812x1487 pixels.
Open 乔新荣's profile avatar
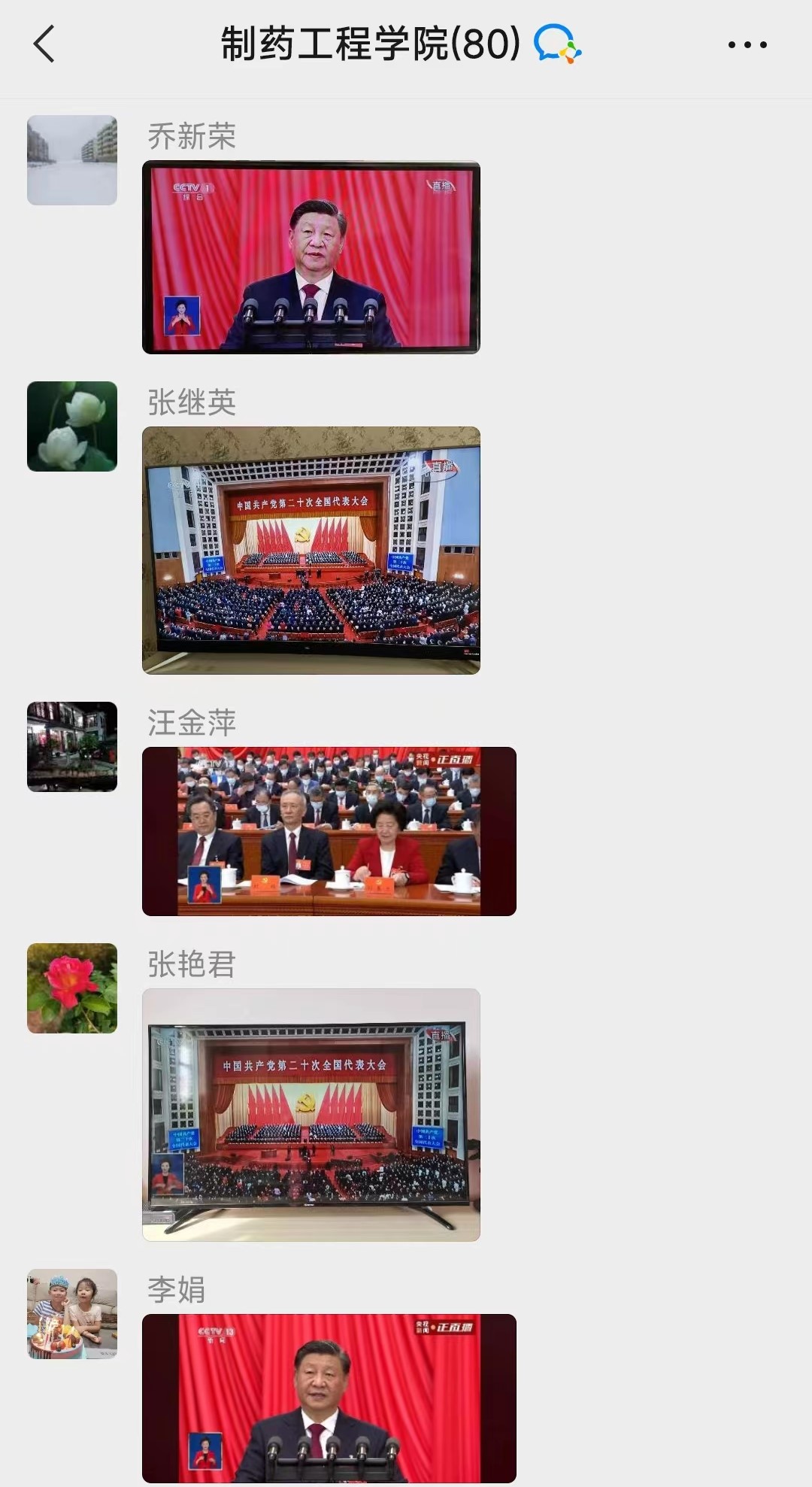pos(72,160)
